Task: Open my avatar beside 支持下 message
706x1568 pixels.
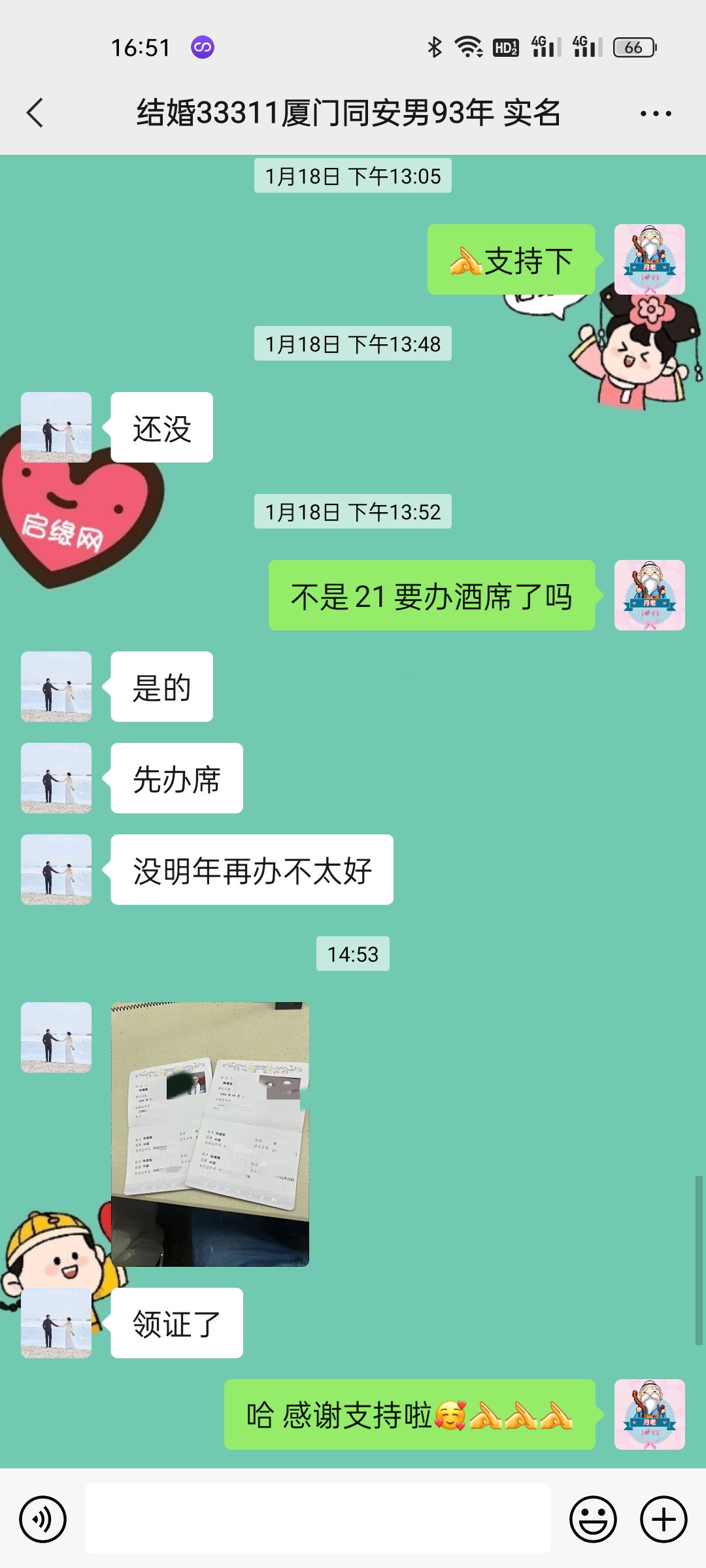Action: pos(649,259)
